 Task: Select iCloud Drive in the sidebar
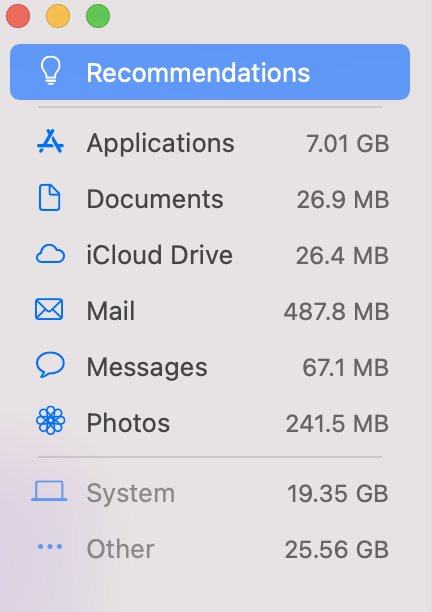click(x=210, y=255)
